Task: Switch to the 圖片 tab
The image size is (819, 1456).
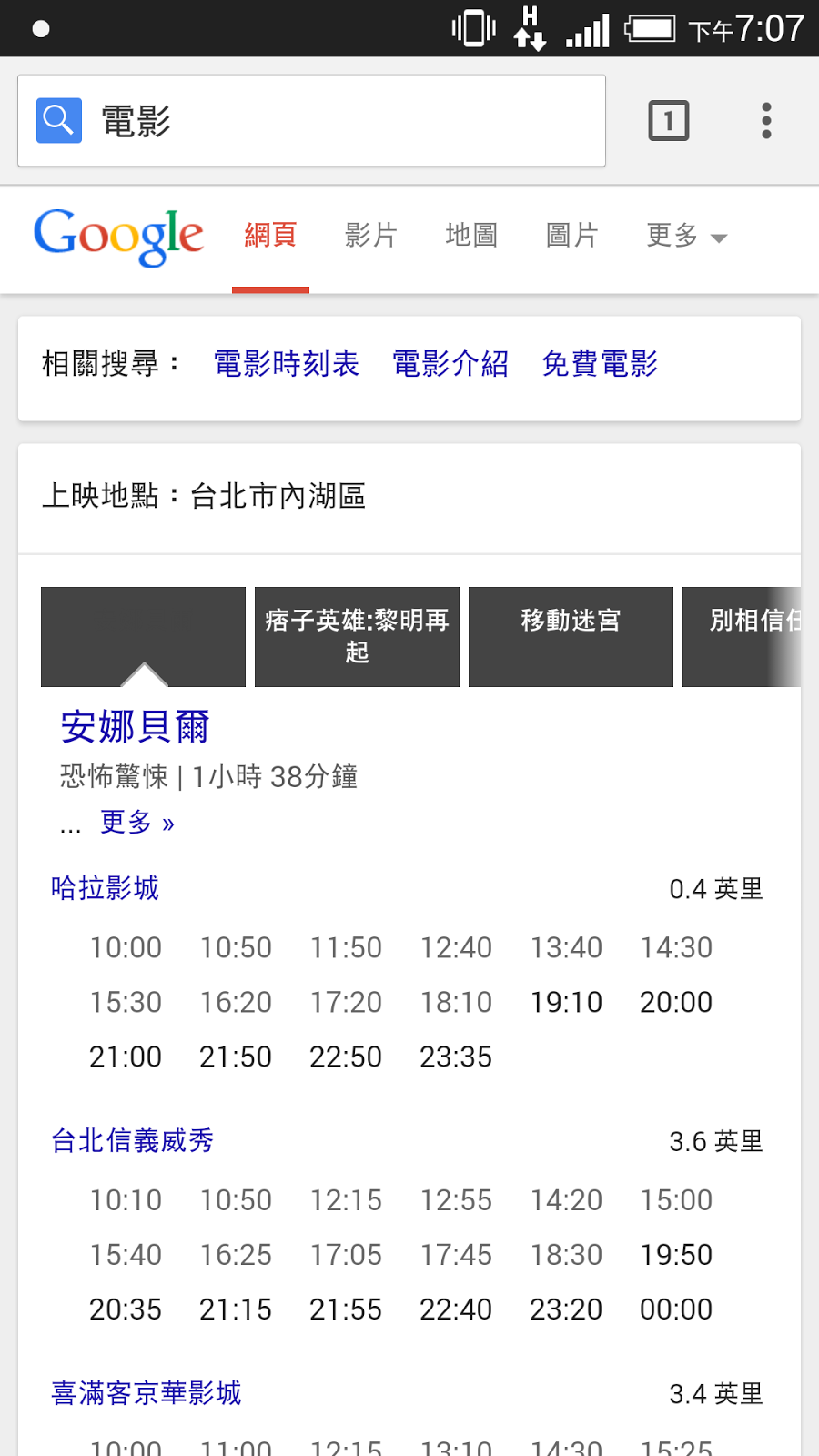Action: [x=571, y=236]
